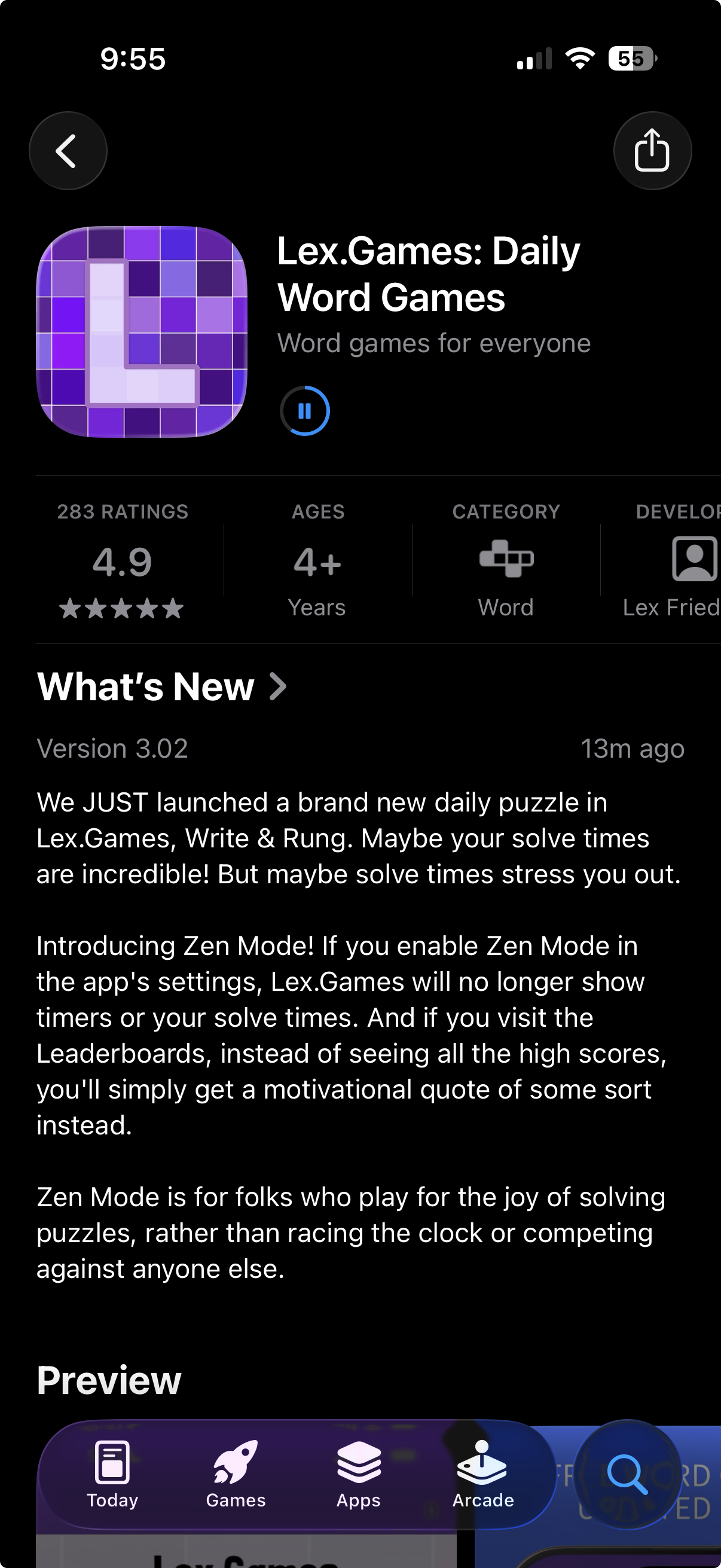The width and height of the screenshot is (721, 1568).
Task: Share the Lex.Games app page
Action: [x=652, y=151]
